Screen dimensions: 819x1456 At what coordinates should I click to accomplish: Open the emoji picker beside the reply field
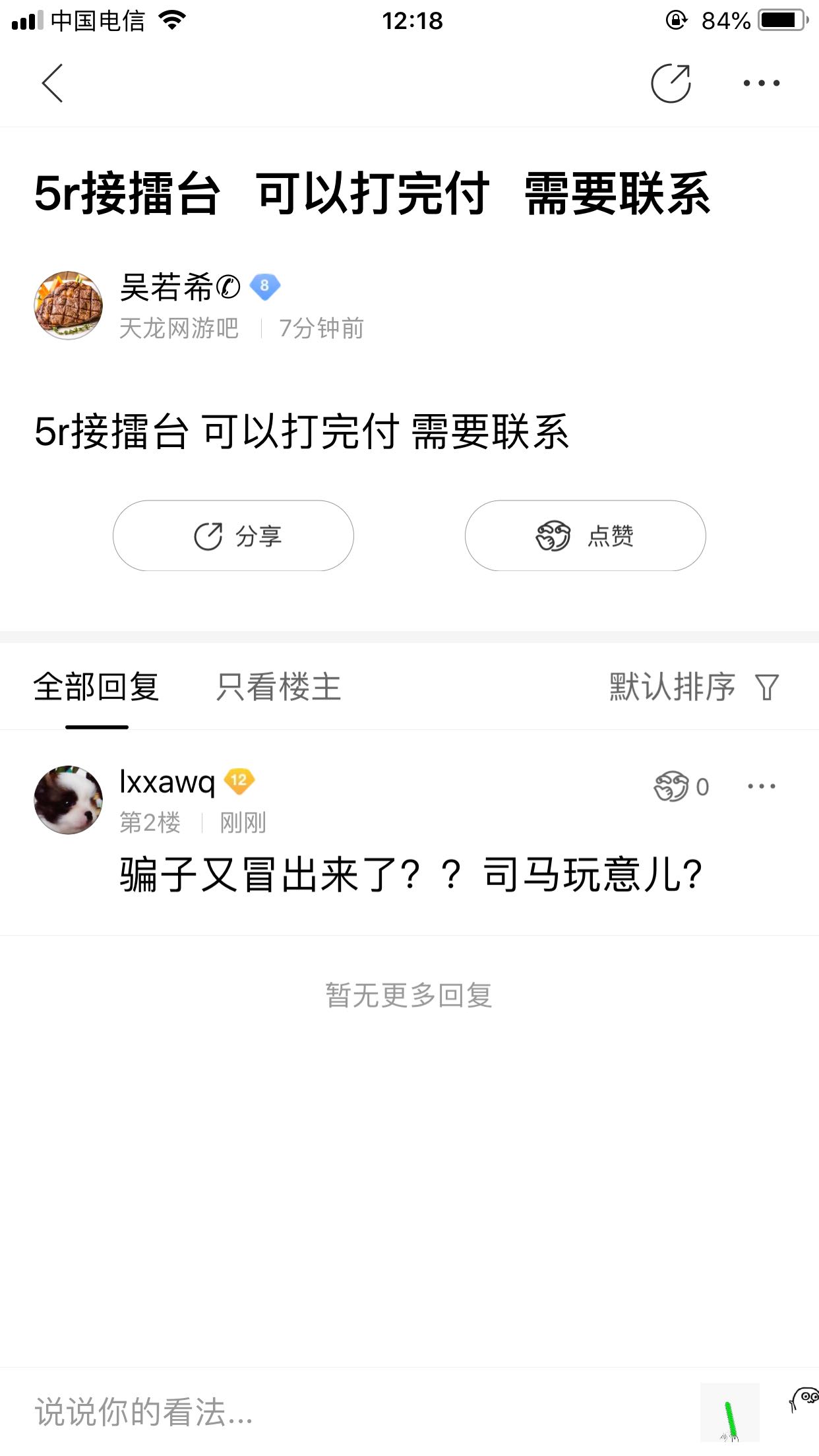[804, 1399]
